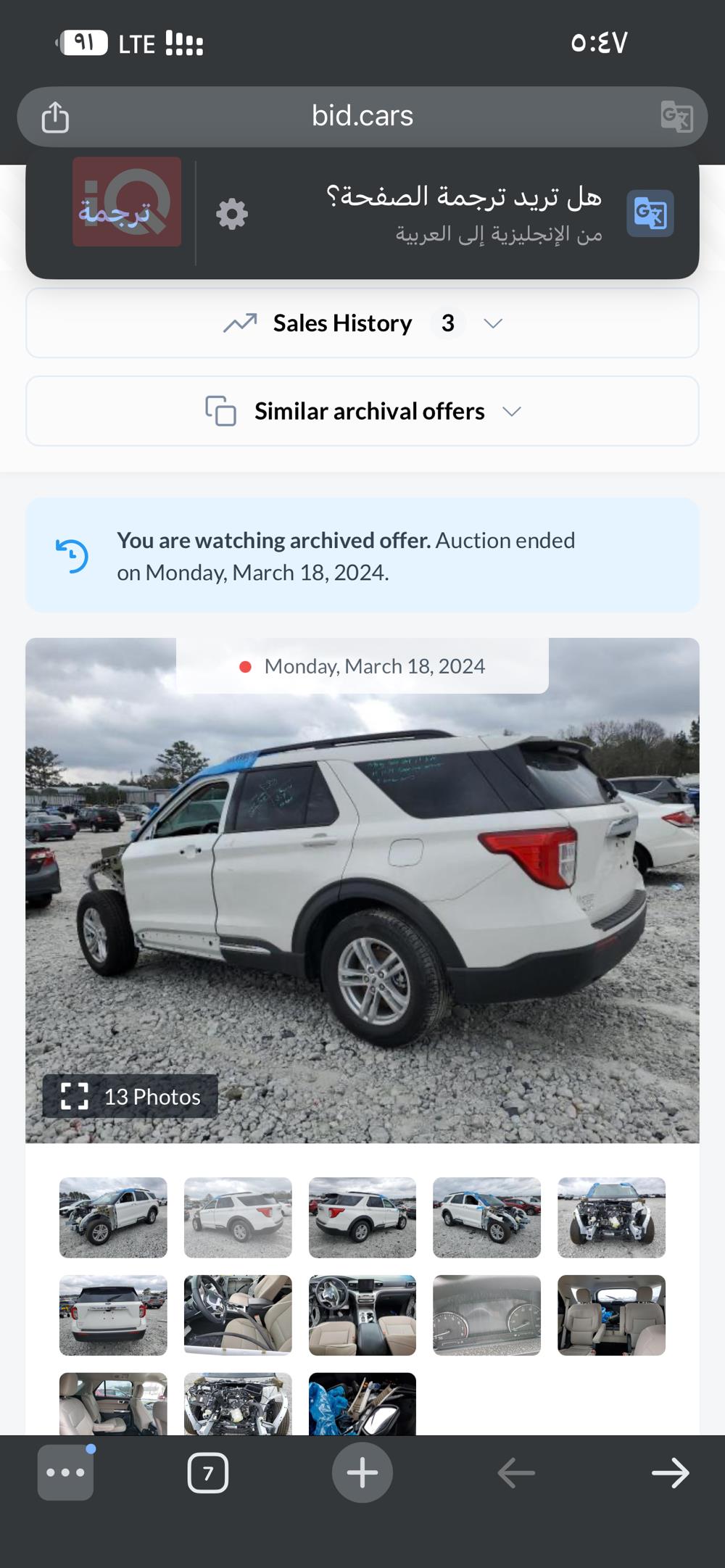Screen dimensions: 725x1568
Task: Select the rear view SUV thumbnail
Action: point(113,1315)
